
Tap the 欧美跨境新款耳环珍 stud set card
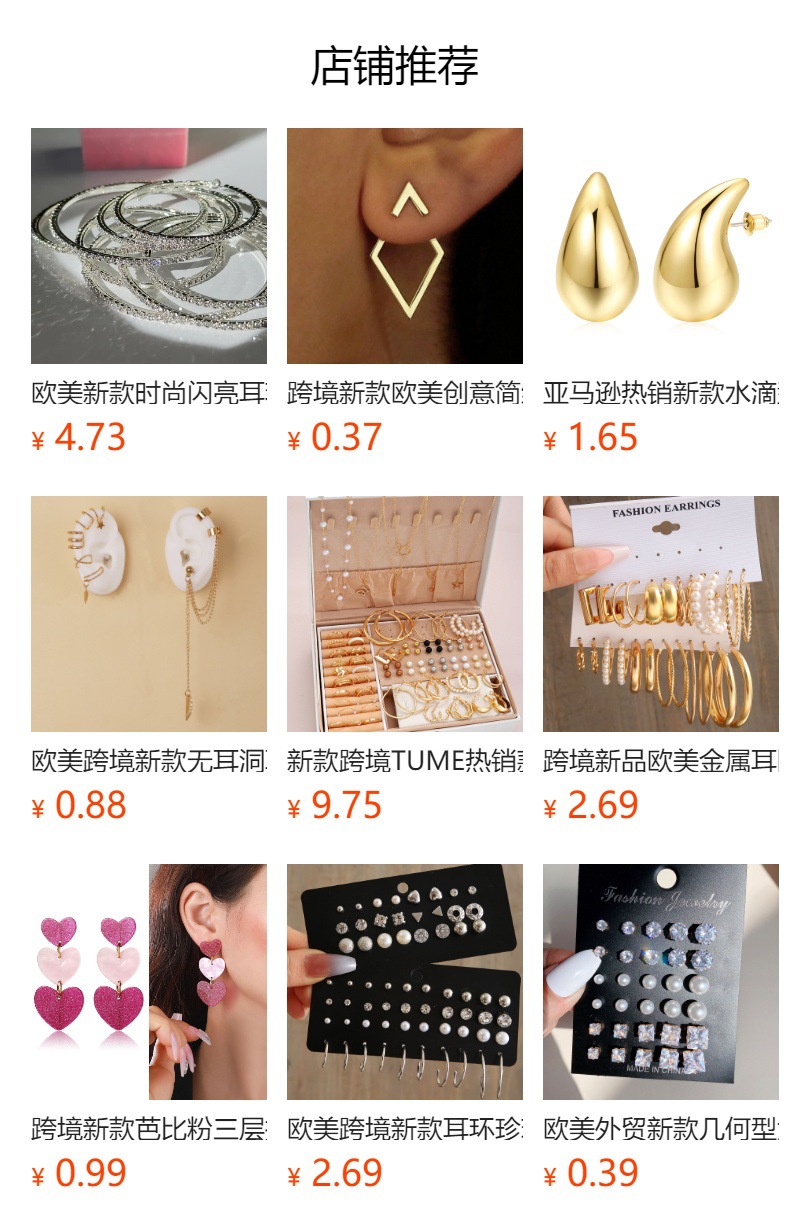[x=405, y=982]
